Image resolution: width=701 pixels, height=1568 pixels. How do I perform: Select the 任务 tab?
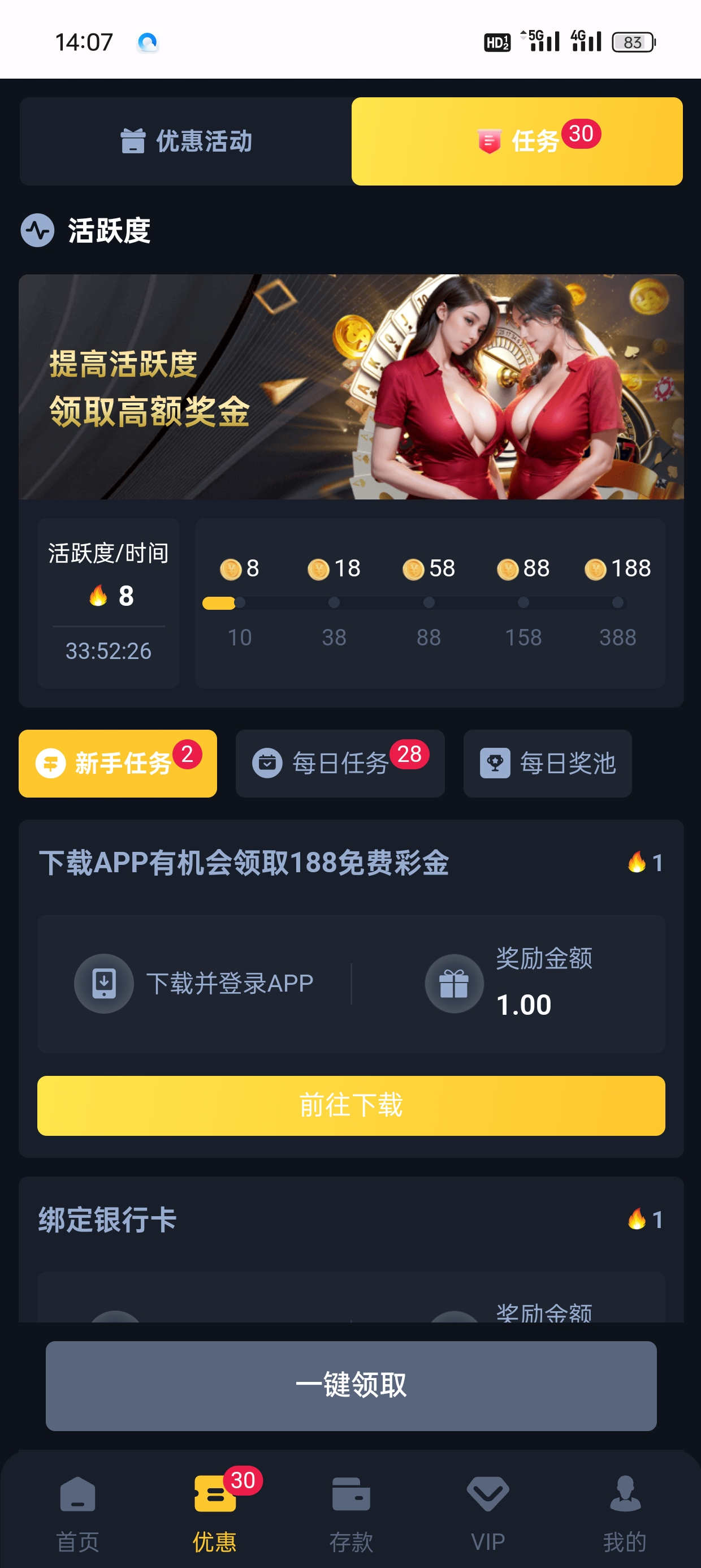click(517, 141)
